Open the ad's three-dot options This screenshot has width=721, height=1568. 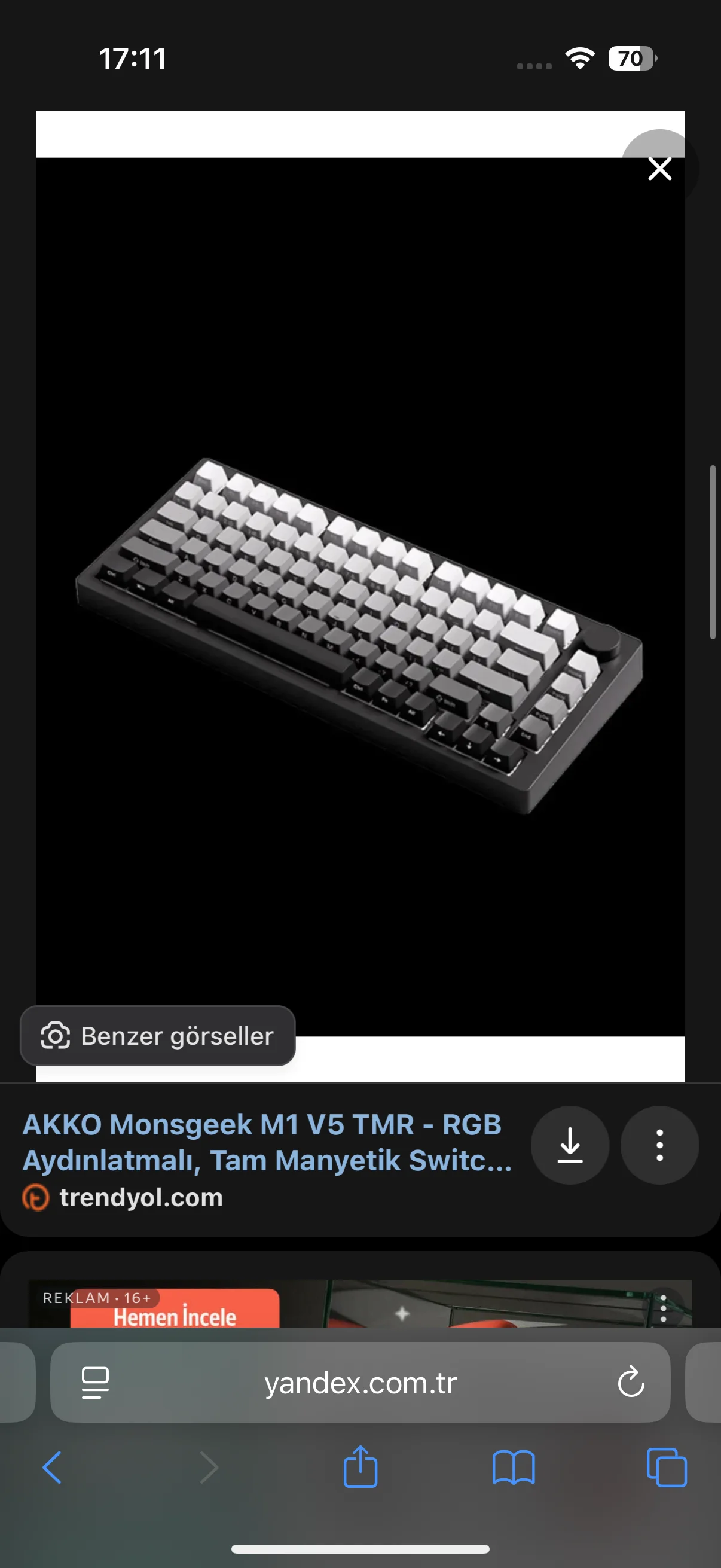click(x=663, y=1308)
